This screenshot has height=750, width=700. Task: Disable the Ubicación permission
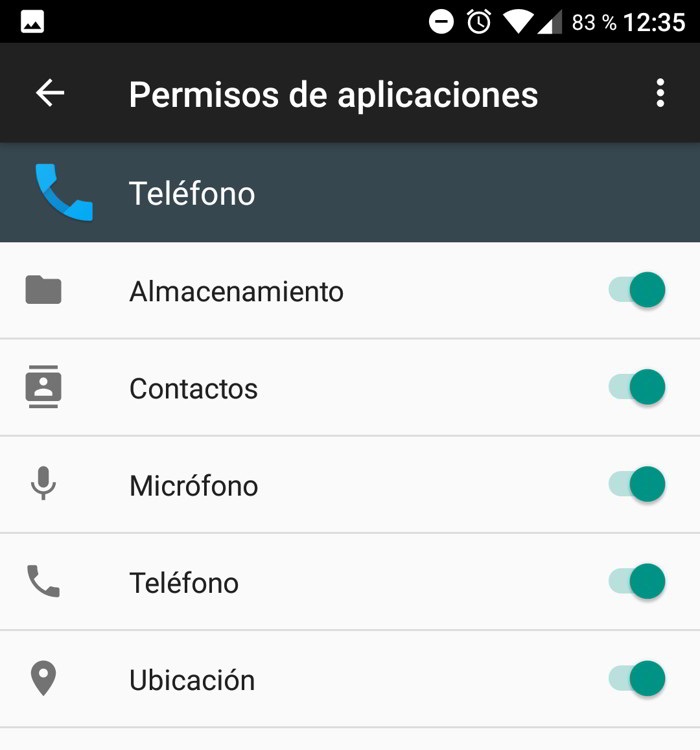click(637, 679)
